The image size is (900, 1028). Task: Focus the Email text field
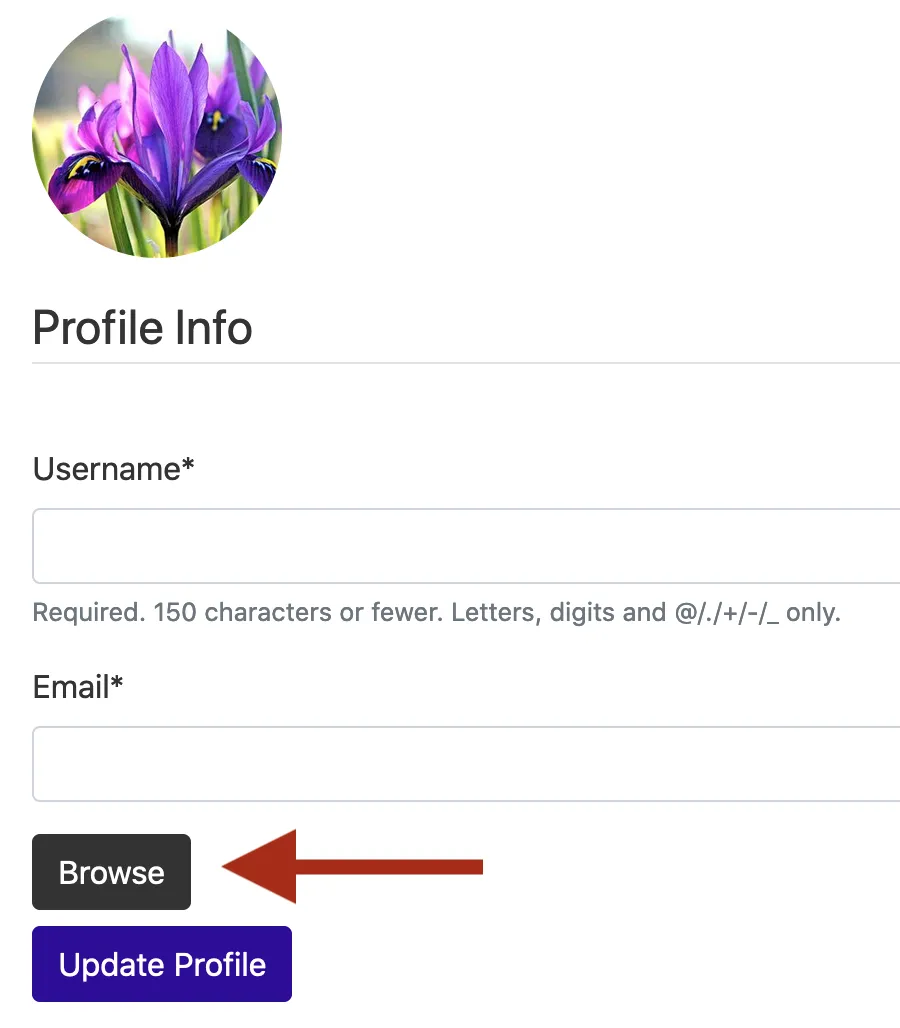pyautogui.click(x=466, y=764)
